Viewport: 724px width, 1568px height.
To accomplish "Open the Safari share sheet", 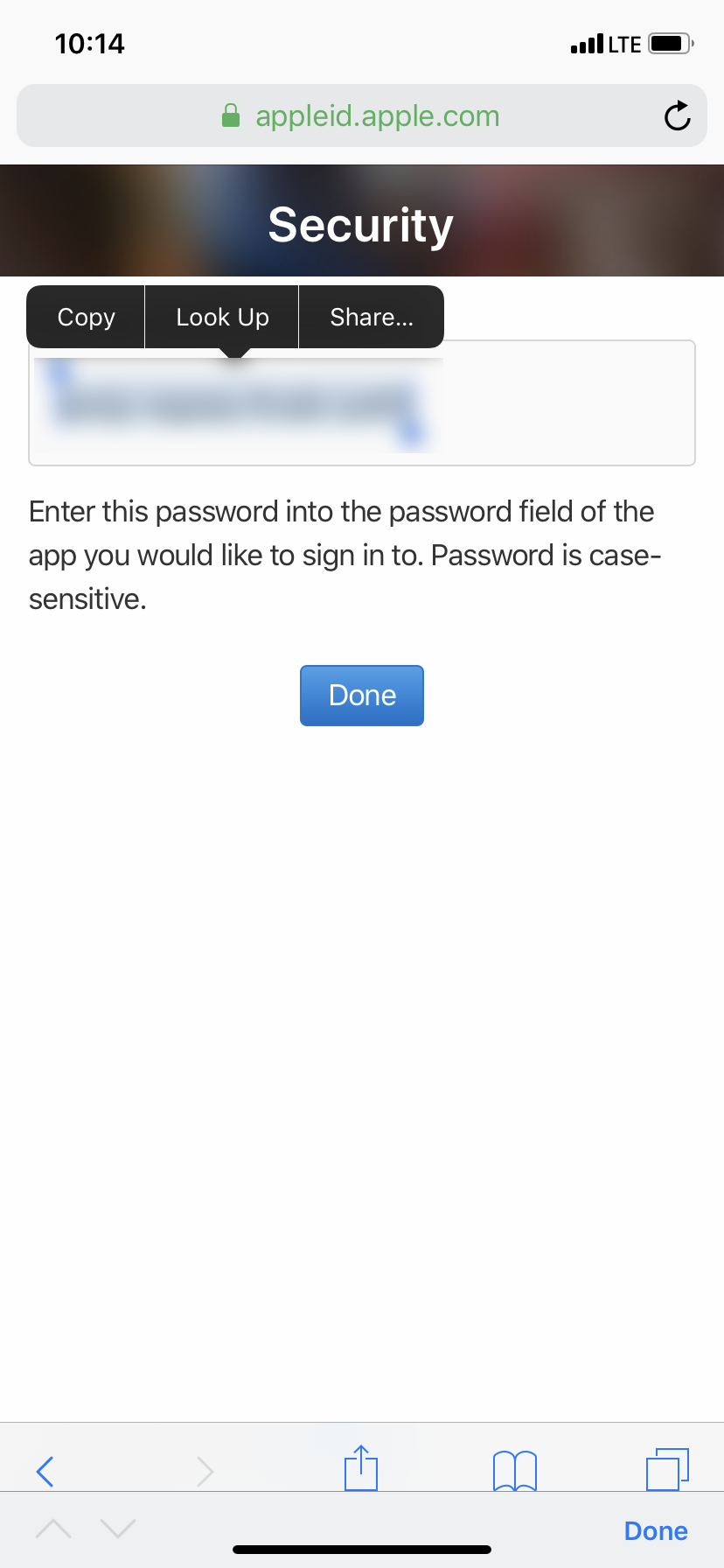I will click(x=361, y=1469).
